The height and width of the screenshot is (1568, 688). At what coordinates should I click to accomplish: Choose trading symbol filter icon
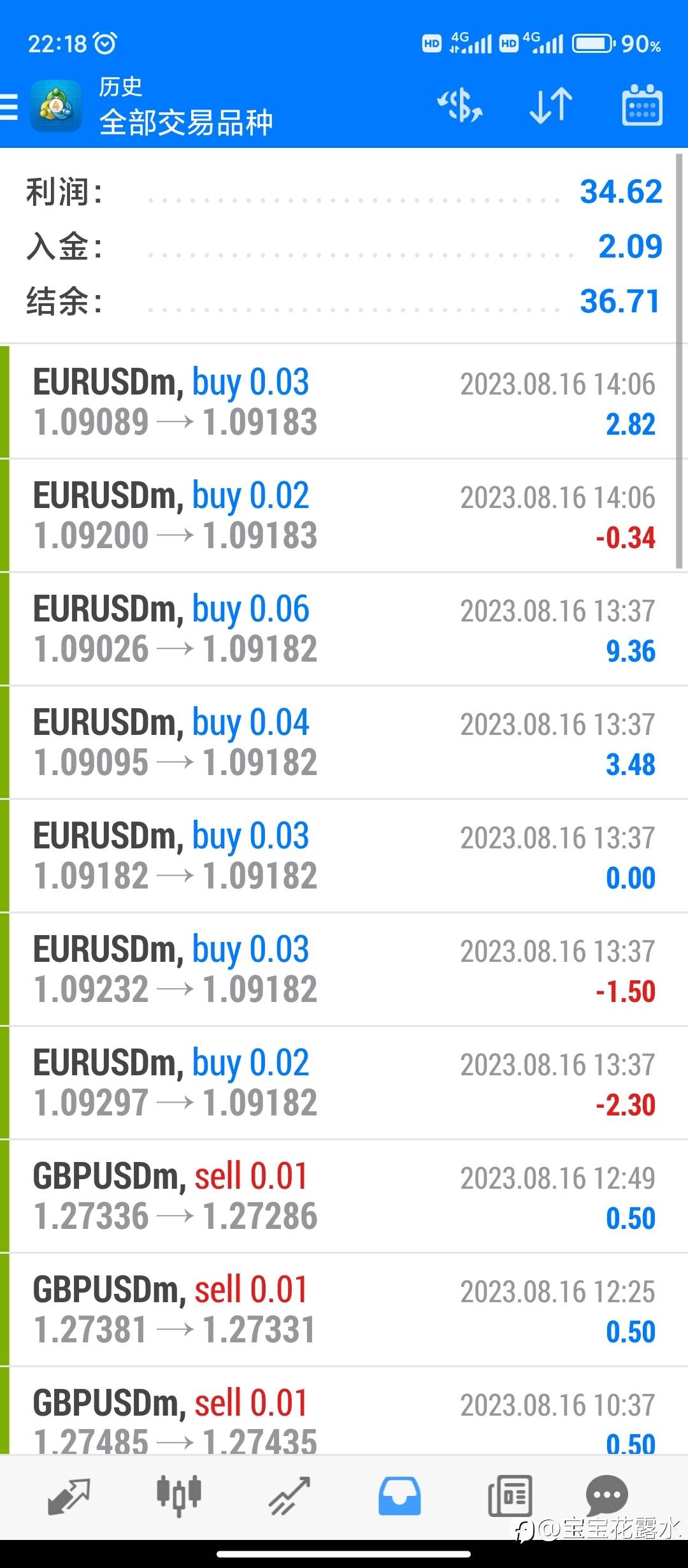pos(460,106)
